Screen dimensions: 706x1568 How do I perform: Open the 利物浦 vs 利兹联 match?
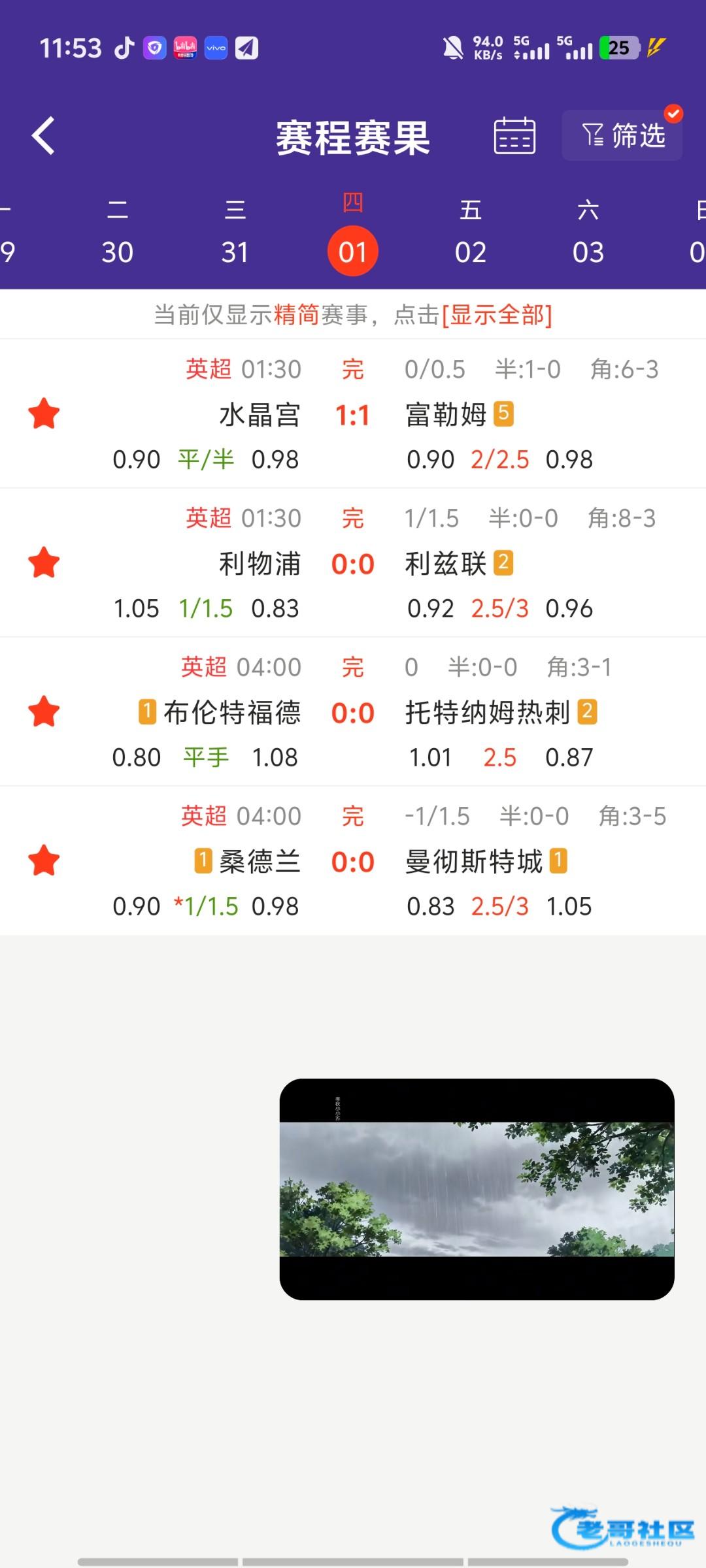tap(353, 564)
